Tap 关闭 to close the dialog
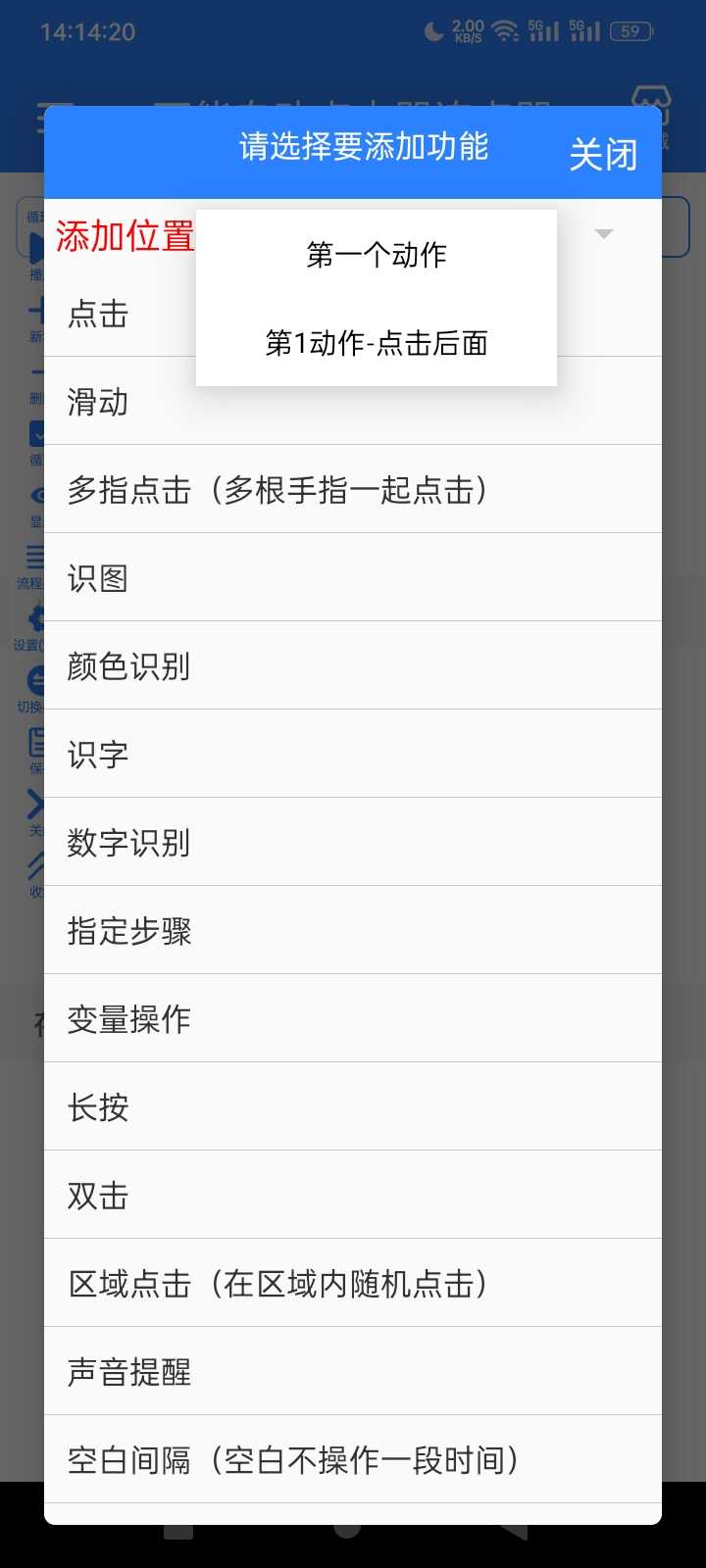The height and width of the screenshot is (1568, 706). click(602, 155)
